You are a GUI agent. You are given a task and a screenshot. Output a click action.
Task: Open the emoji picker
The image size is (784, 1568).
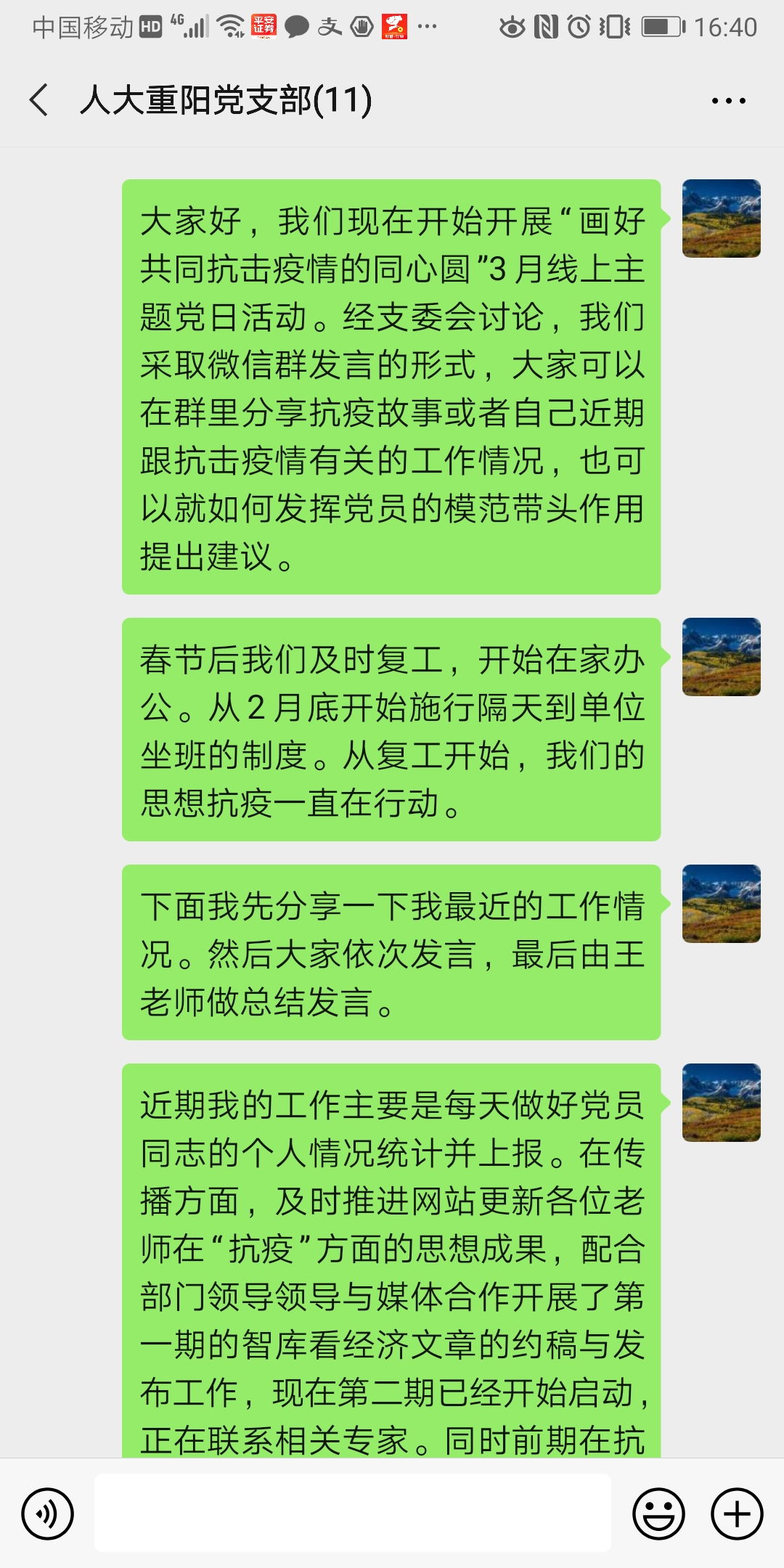click(658, 1514)
